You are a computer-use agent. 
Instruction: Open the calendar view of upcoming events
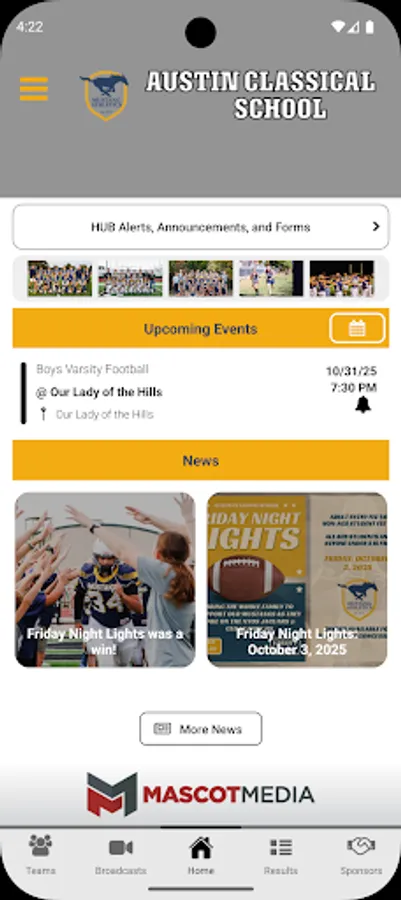pyautogui.click(x=357, y=328)
